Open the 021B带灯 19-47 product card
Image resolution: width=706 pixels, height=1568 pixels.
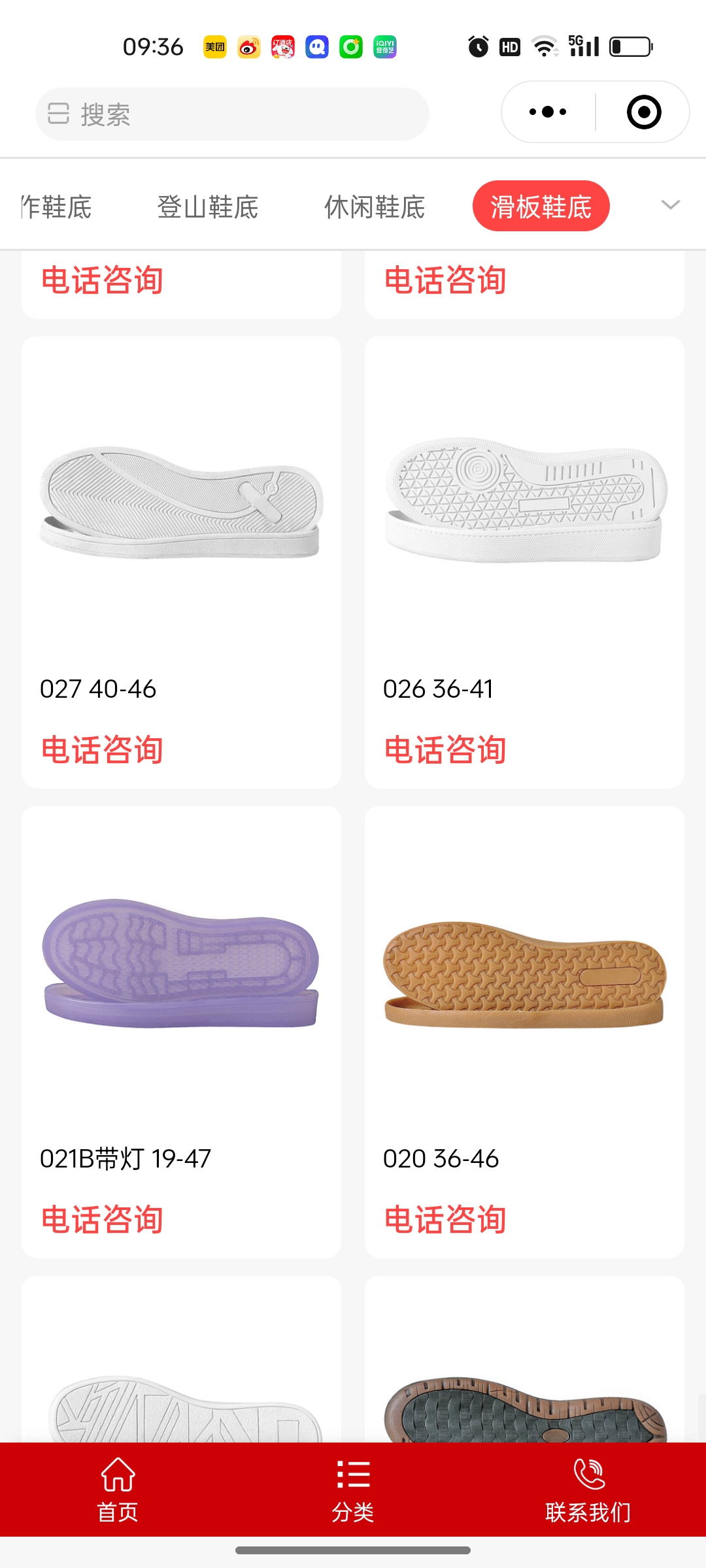181,1031
